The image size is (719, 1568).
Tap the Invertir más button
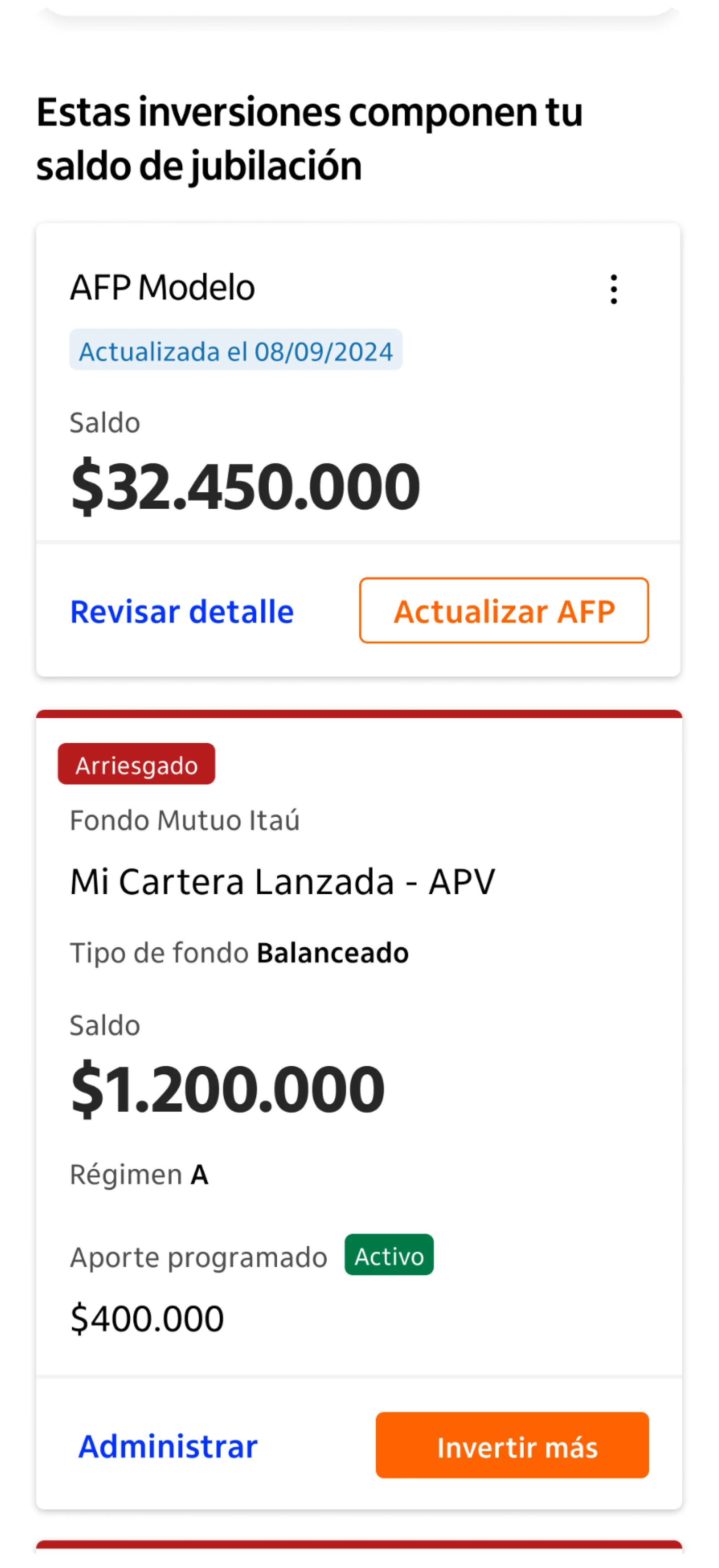pyautogui.click(x=511, y=1446)
